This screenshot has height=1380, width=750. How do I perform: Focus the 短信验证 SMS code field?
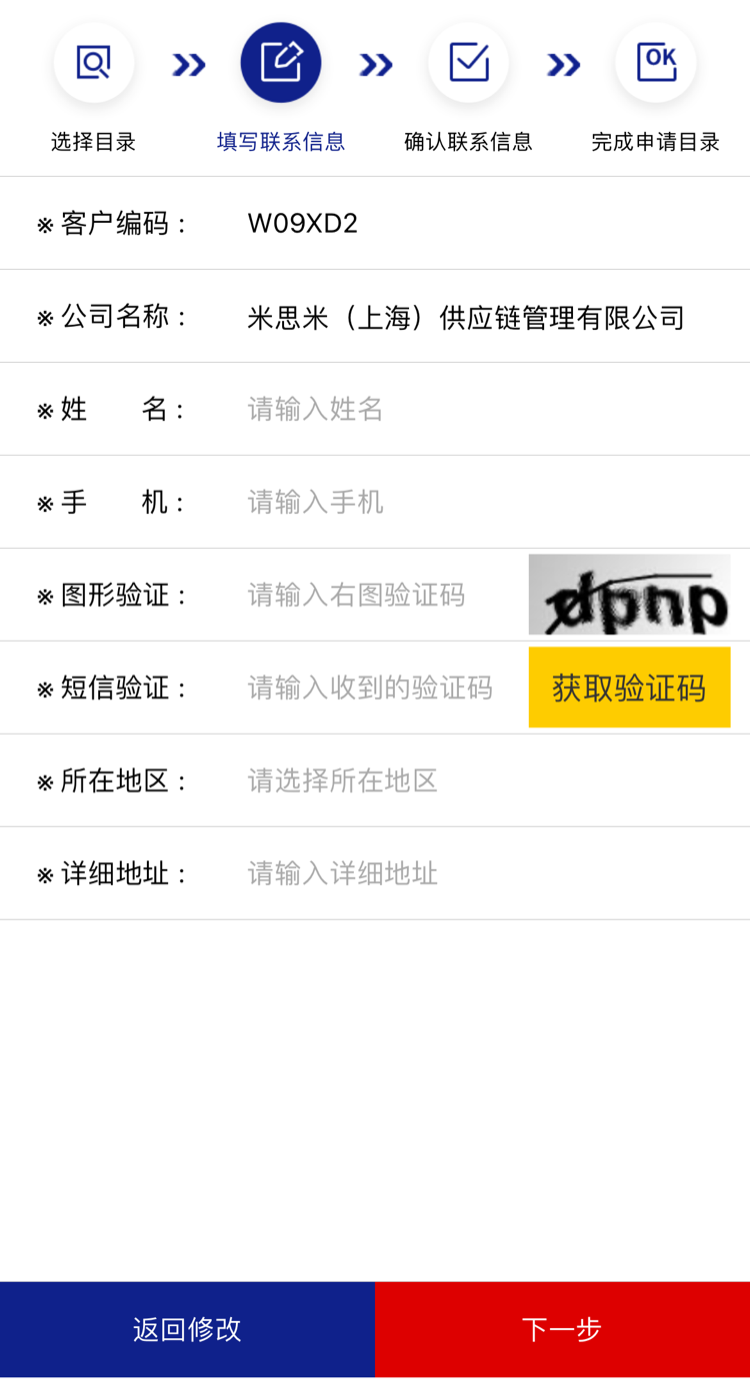[x=380, y=688]
